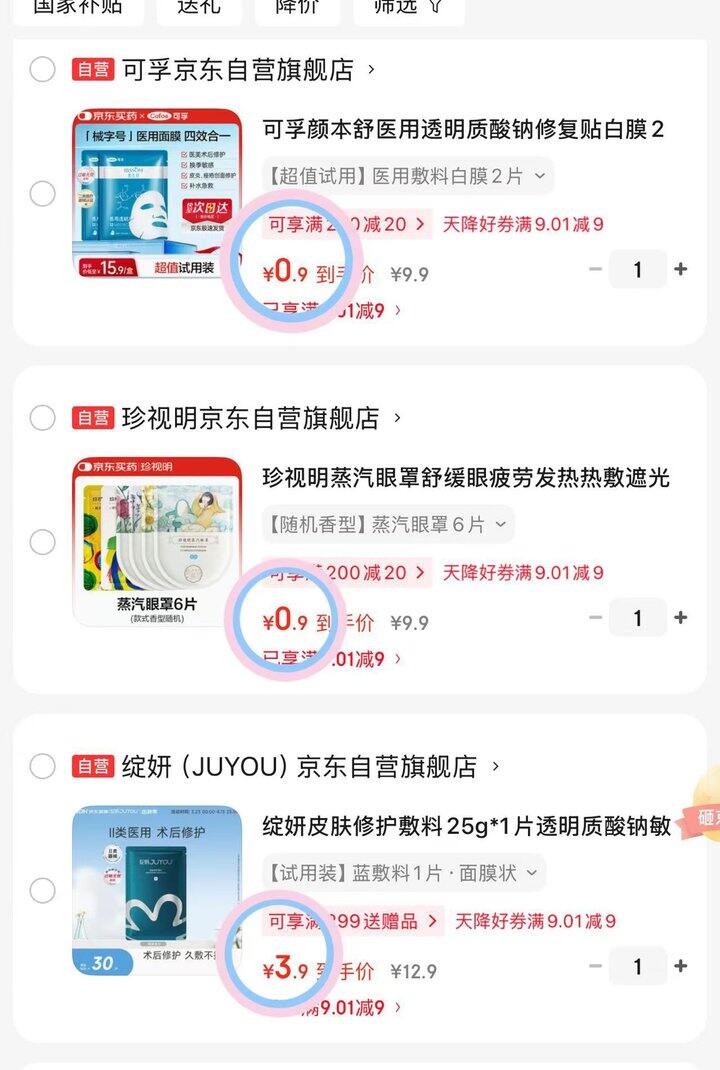Tick the checkbox for 可孚 修复贴白膜
Screen dimensions: 720x1070
[x=42, y=194]
